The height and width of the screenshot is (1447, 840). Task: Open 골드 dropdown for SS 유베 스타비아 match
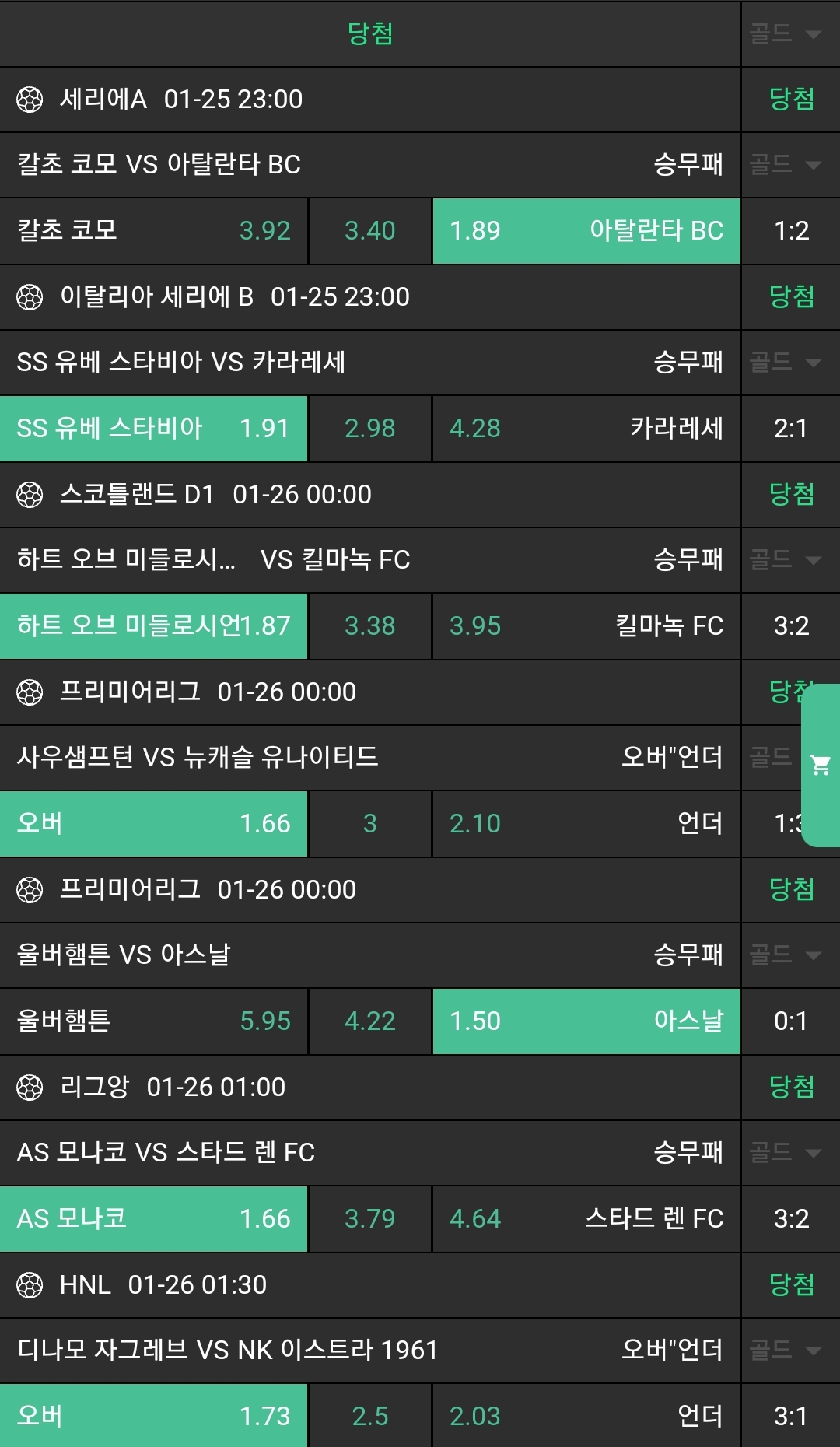[x=786, y=362]
